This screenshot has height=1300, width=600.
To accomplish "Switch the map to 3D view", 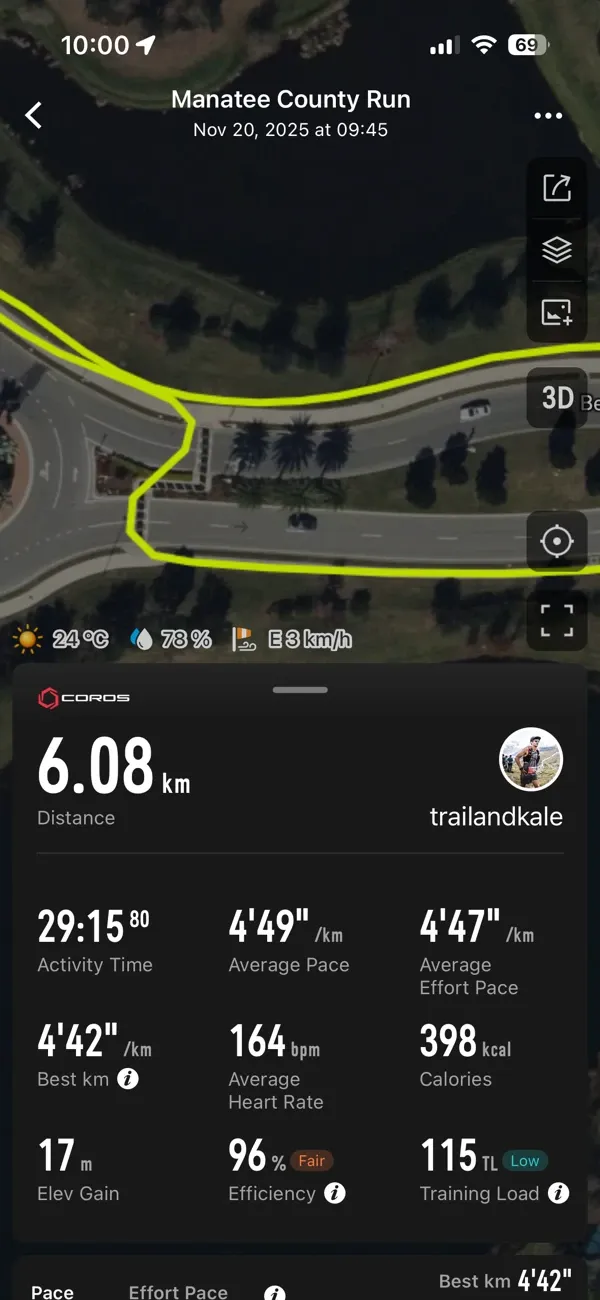I will (x=557, y=398).
